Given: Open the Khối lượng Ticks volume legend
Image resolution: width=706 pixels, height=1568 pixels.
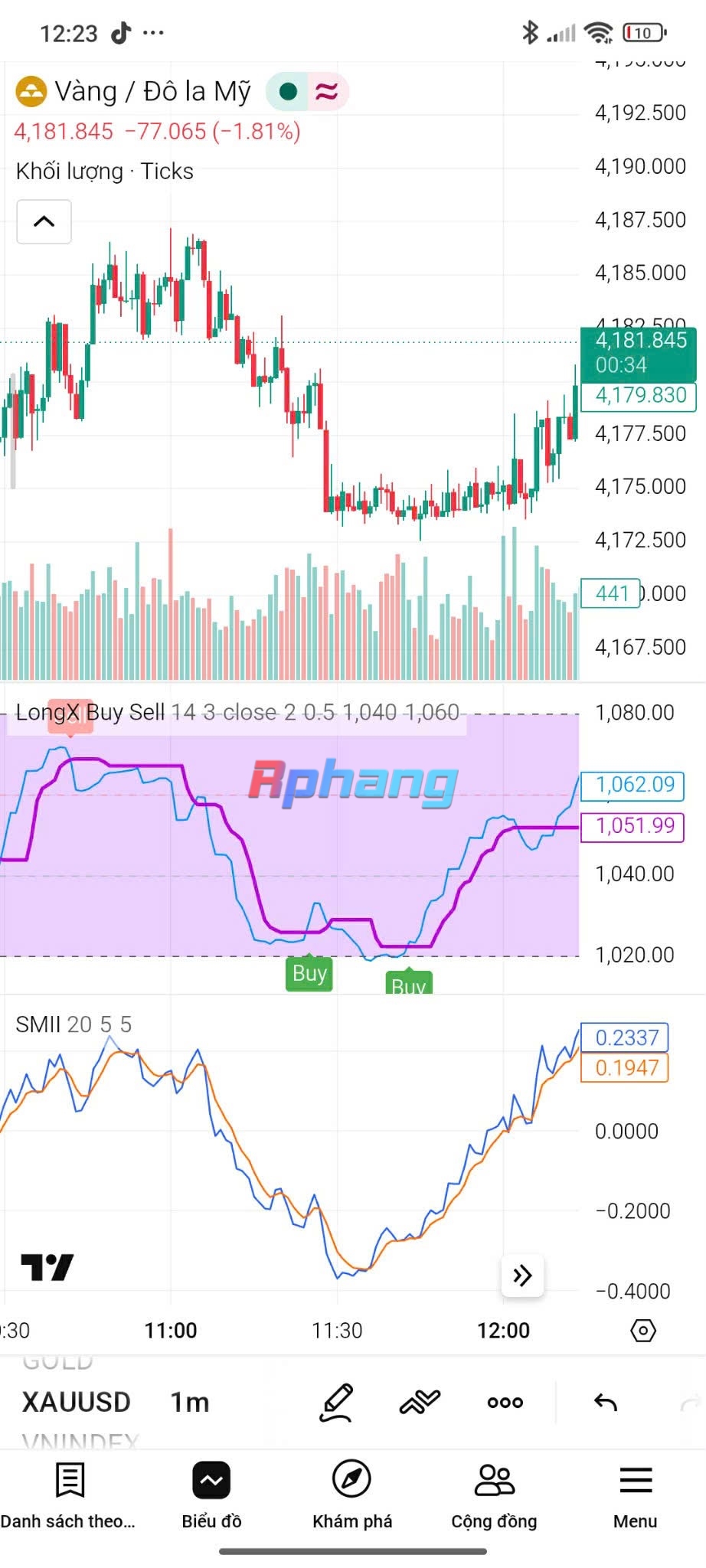Looking at the screenshot, I should [105, 171].
